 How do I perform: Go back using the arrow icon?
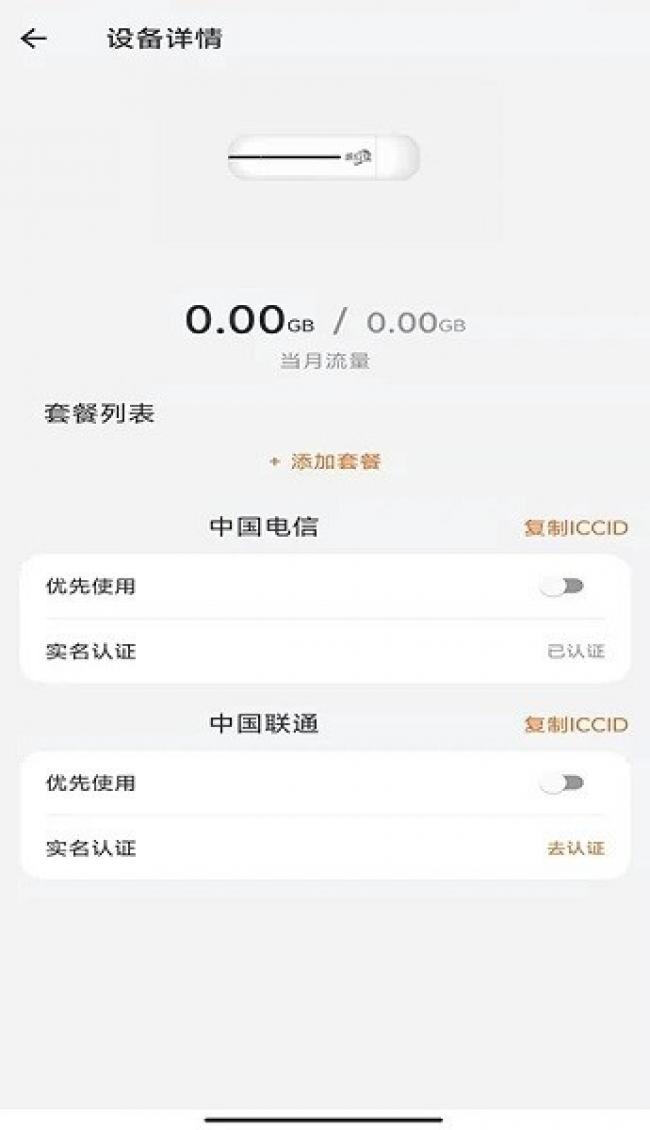33,38
